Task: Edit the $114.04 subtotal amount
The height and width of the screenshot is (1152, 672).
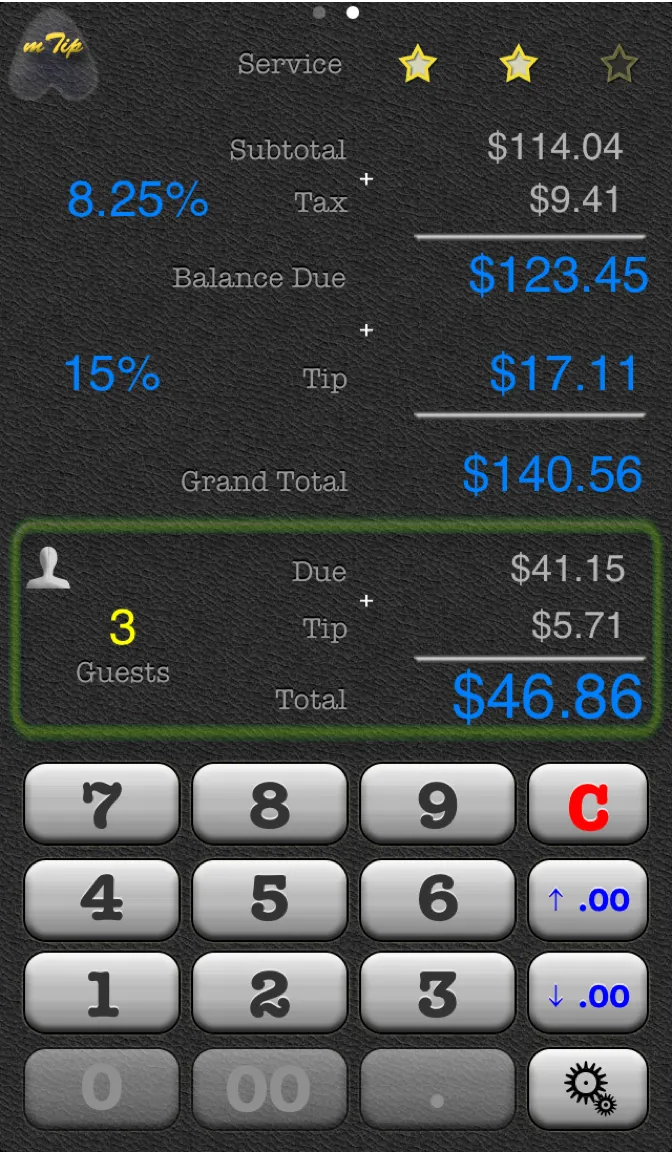Action: 554,146
